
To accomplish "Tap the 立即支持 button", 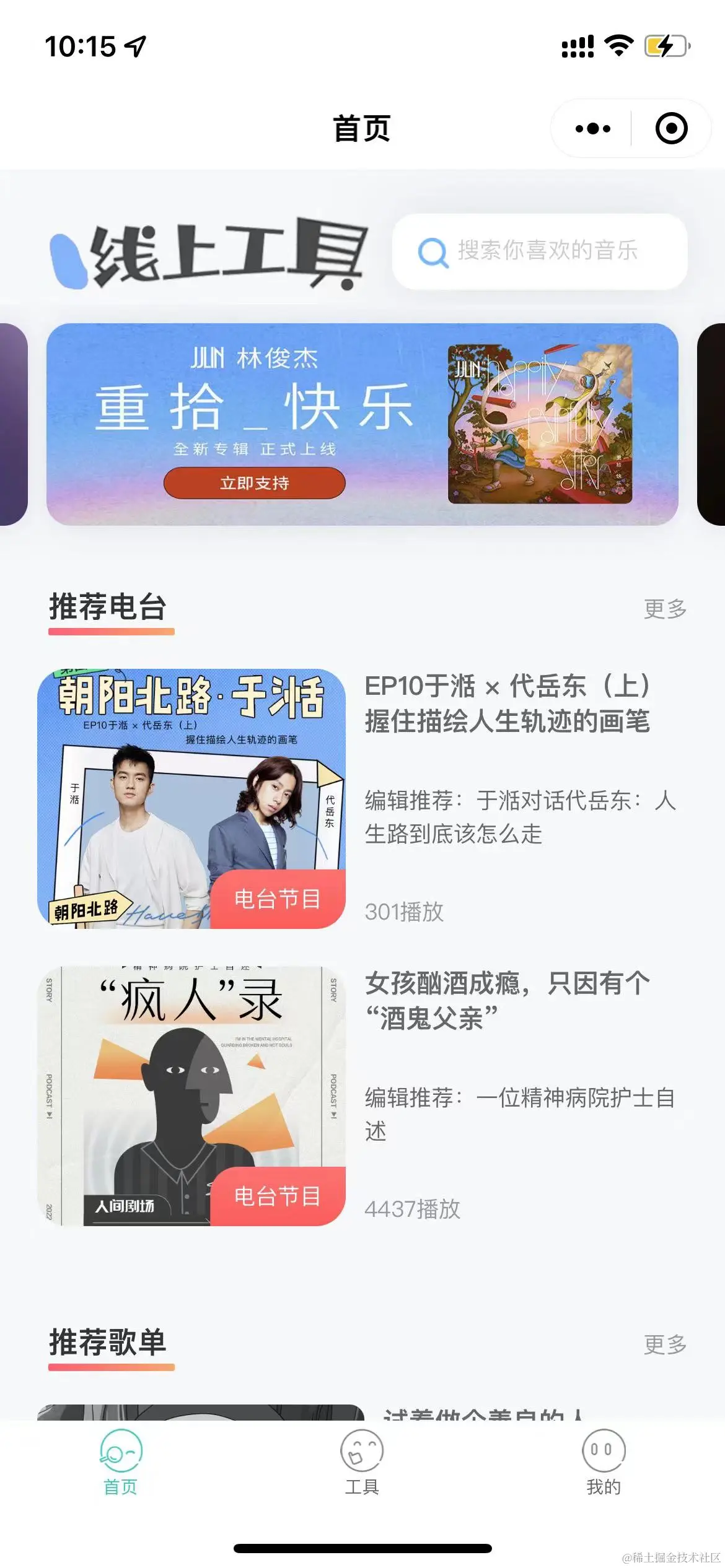I will point(254,483).
